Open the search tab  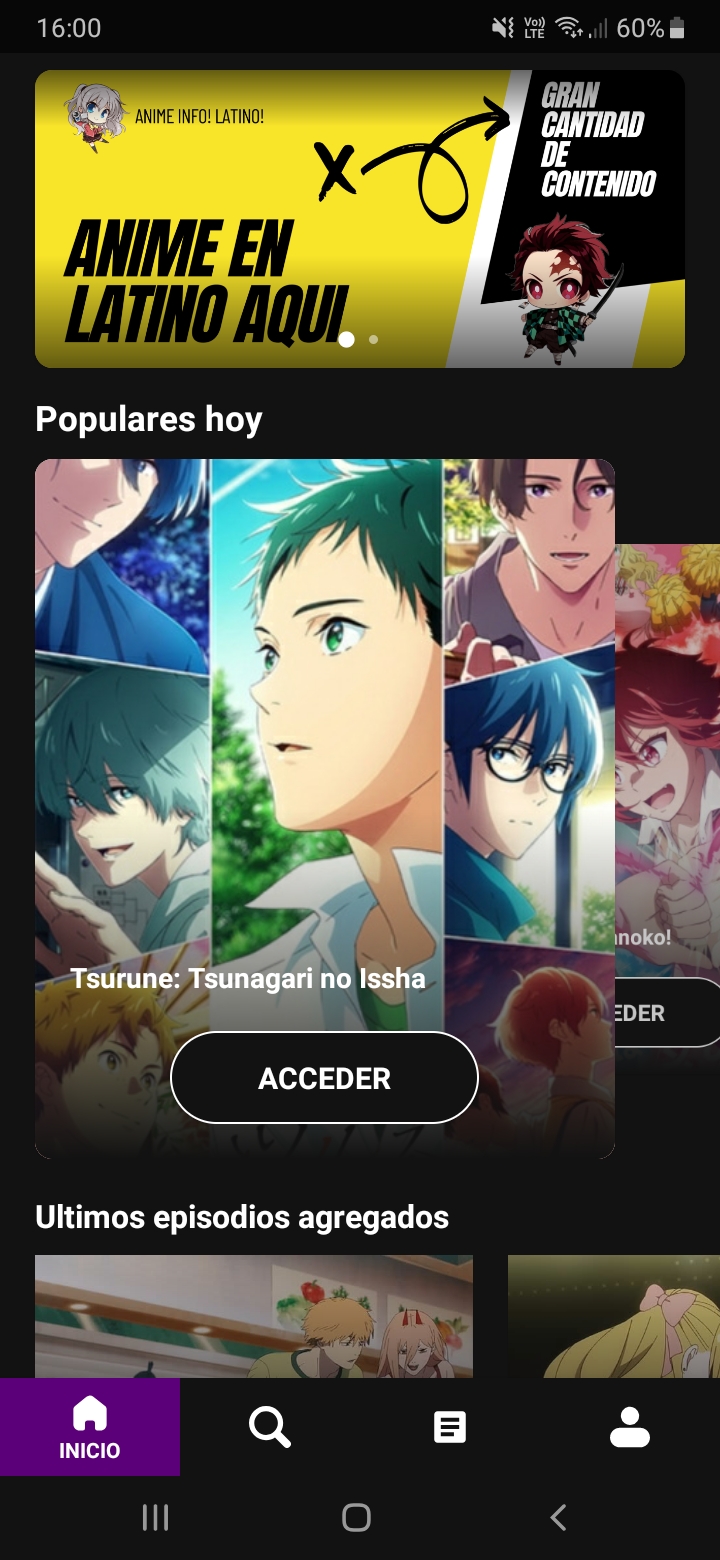pos(270,1427)
